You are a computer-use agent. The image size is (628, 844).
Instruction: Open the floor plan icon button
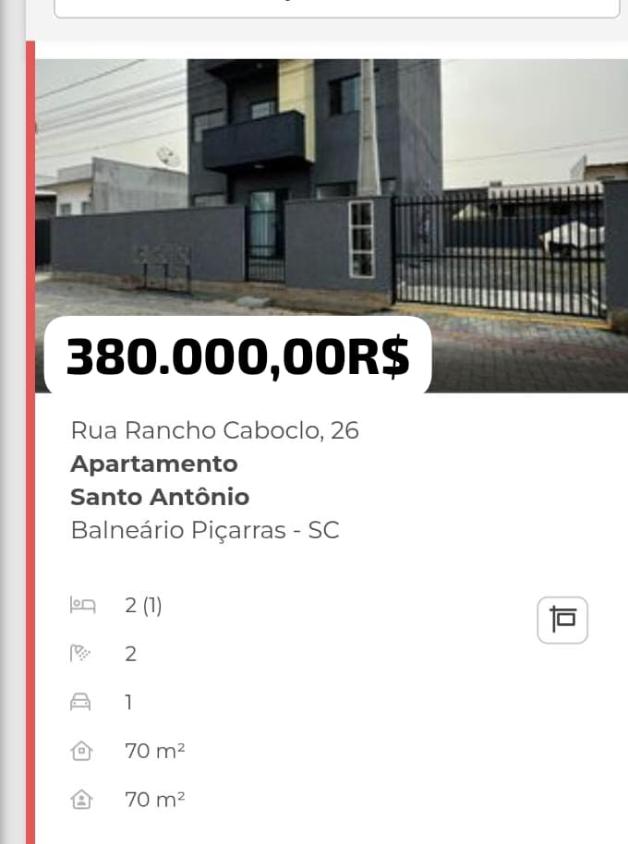[563, 620]
